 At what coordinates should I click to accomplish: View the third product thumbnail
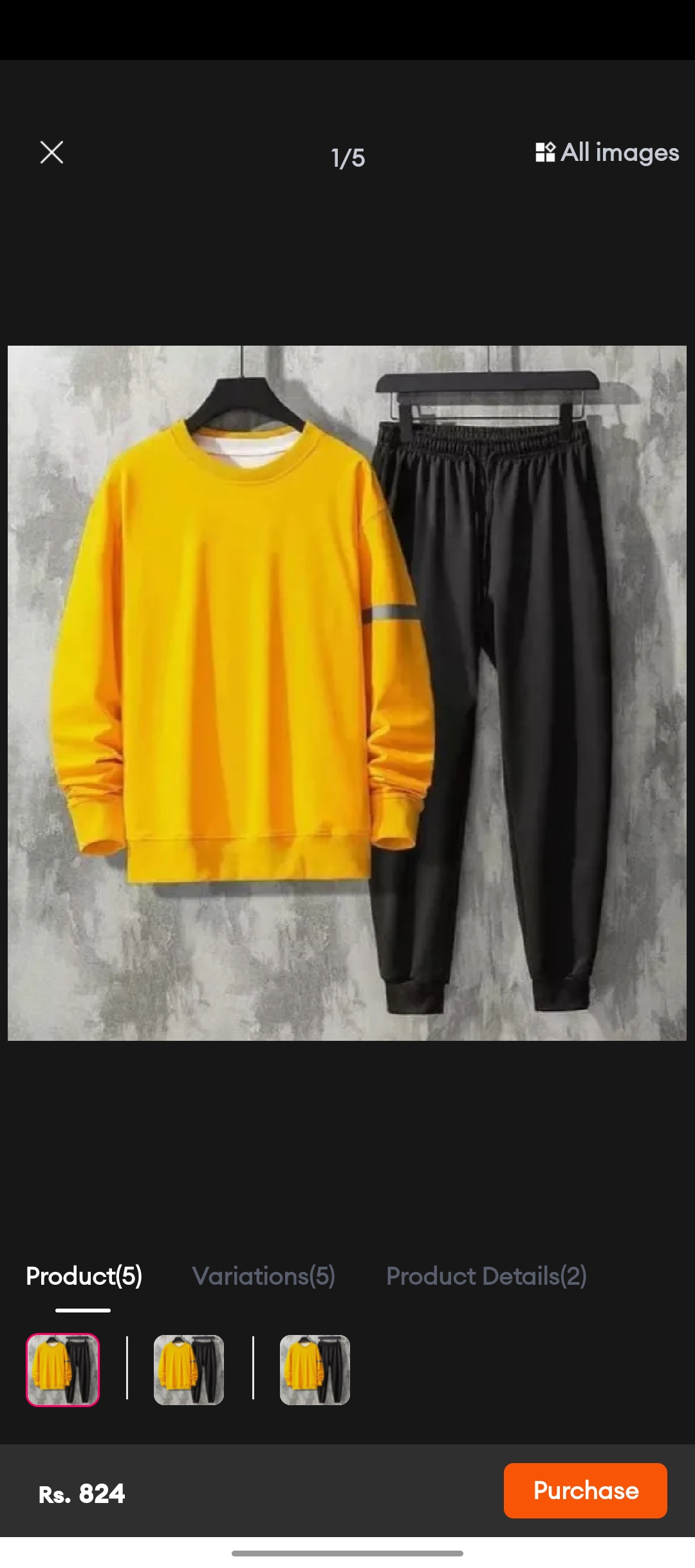pyautogui.click(x=315, y=1369)
